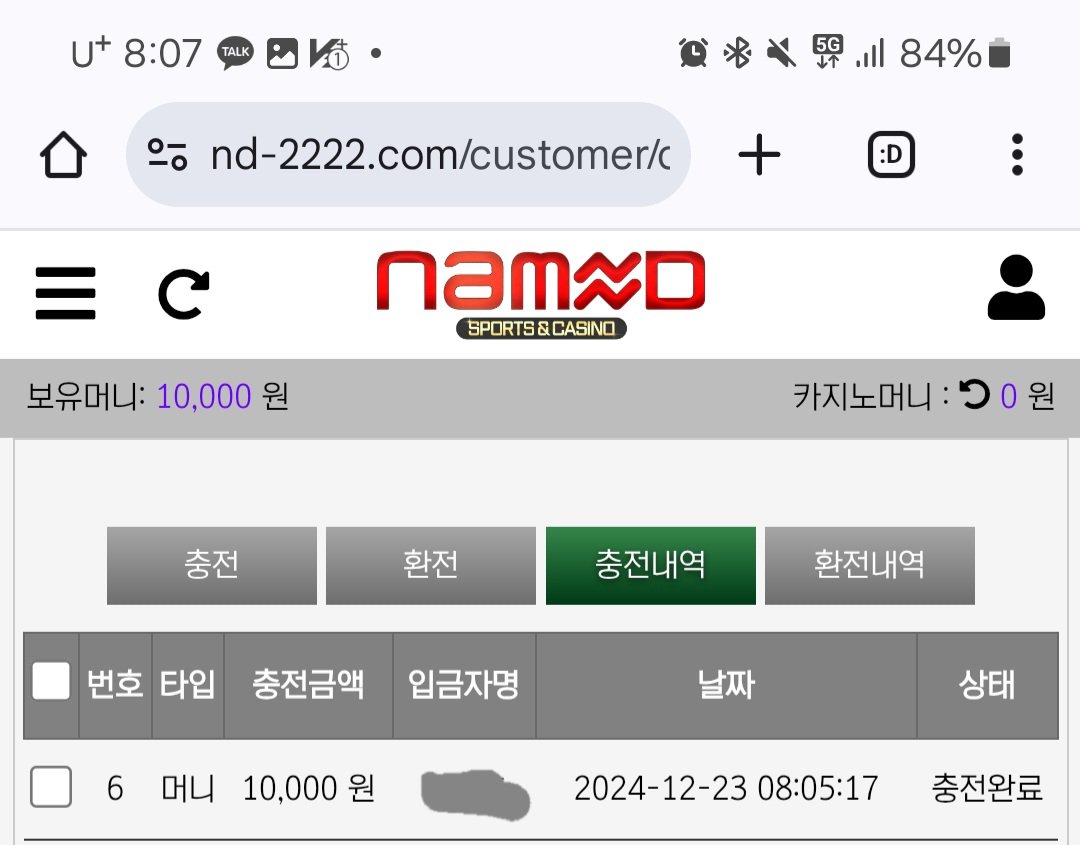The height and width of the screenshot is (845, 1080).
Task: Open a new browser tab
Action: click(759, 155)
